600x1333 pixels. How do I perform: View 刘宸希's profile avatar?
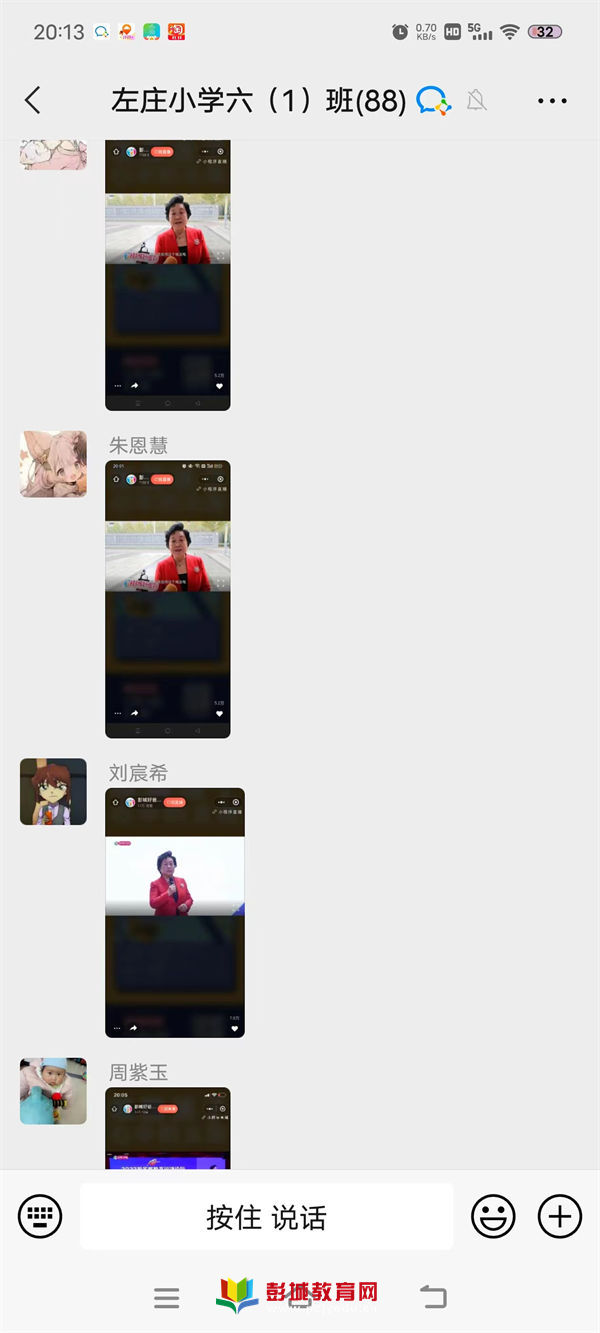coord(53,791)
